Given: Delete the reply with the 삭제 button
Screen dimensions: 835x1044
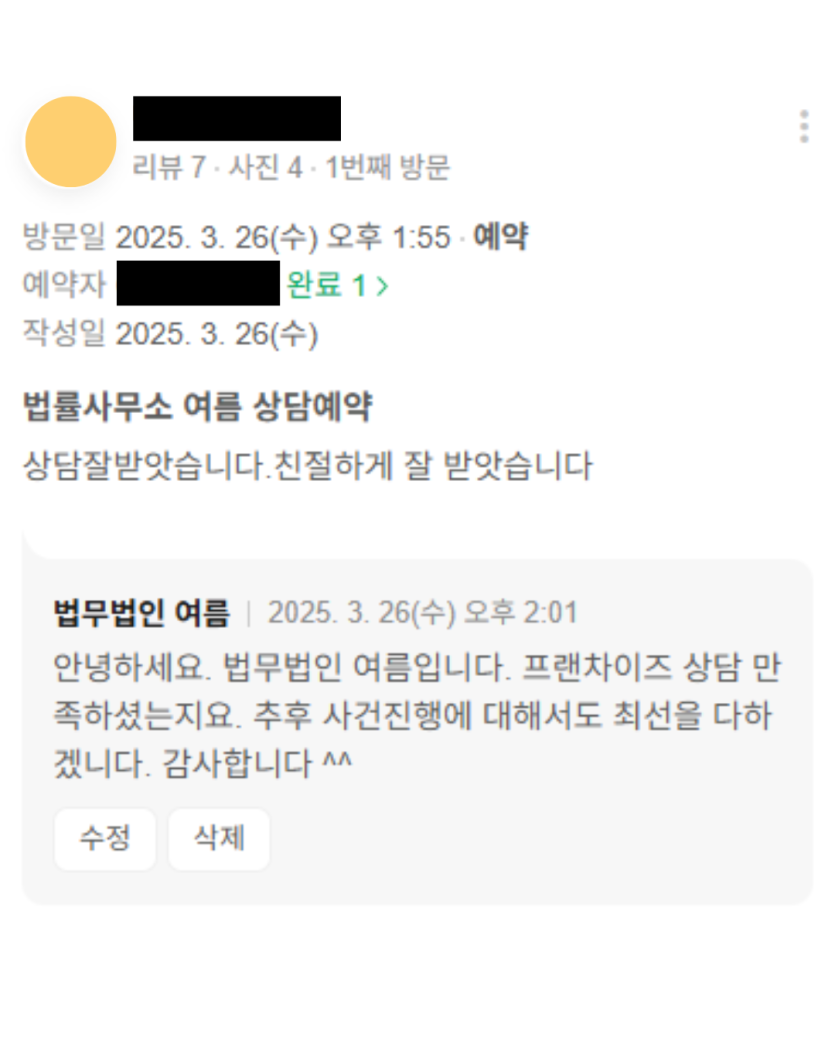Looking at the screenshot, I should [219, 838].
